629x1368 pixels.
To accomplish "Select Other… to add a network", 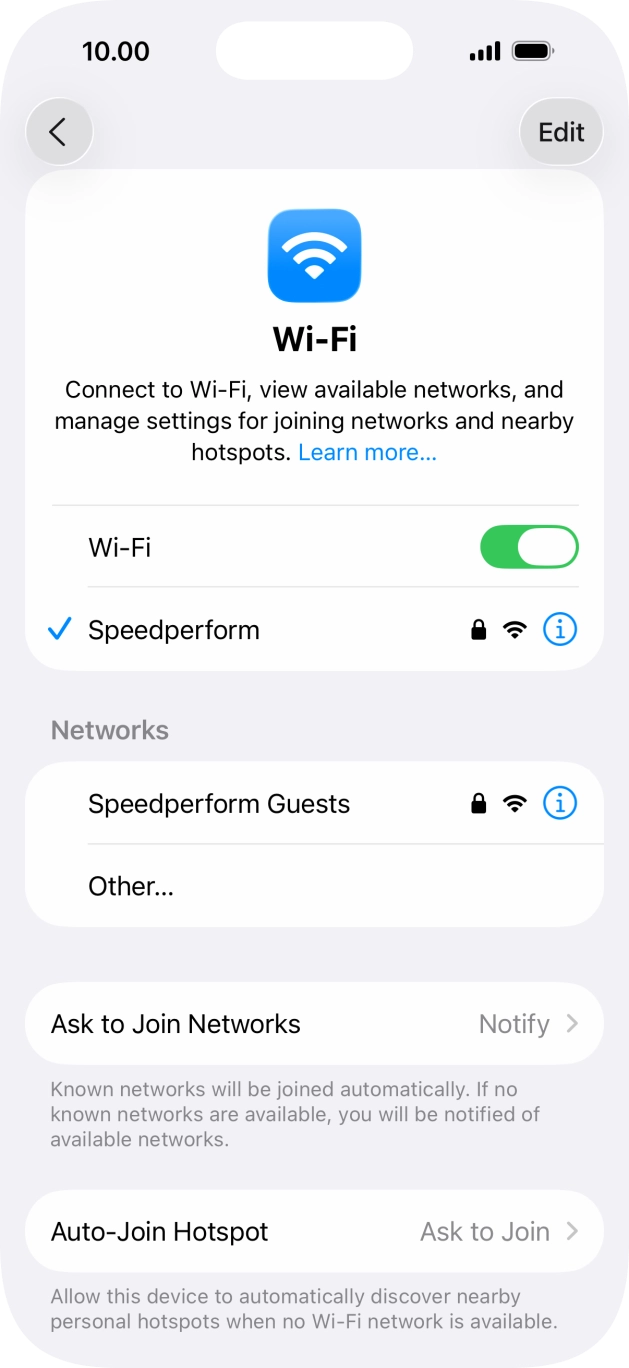I will [x=131, y=886].
